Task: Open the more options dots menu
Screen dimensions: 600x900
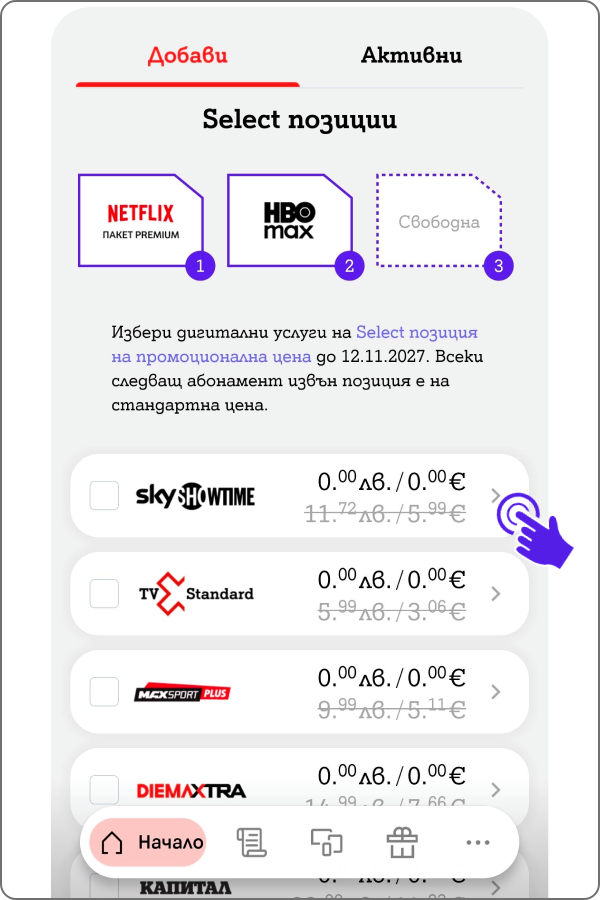Action: point(478,842)
